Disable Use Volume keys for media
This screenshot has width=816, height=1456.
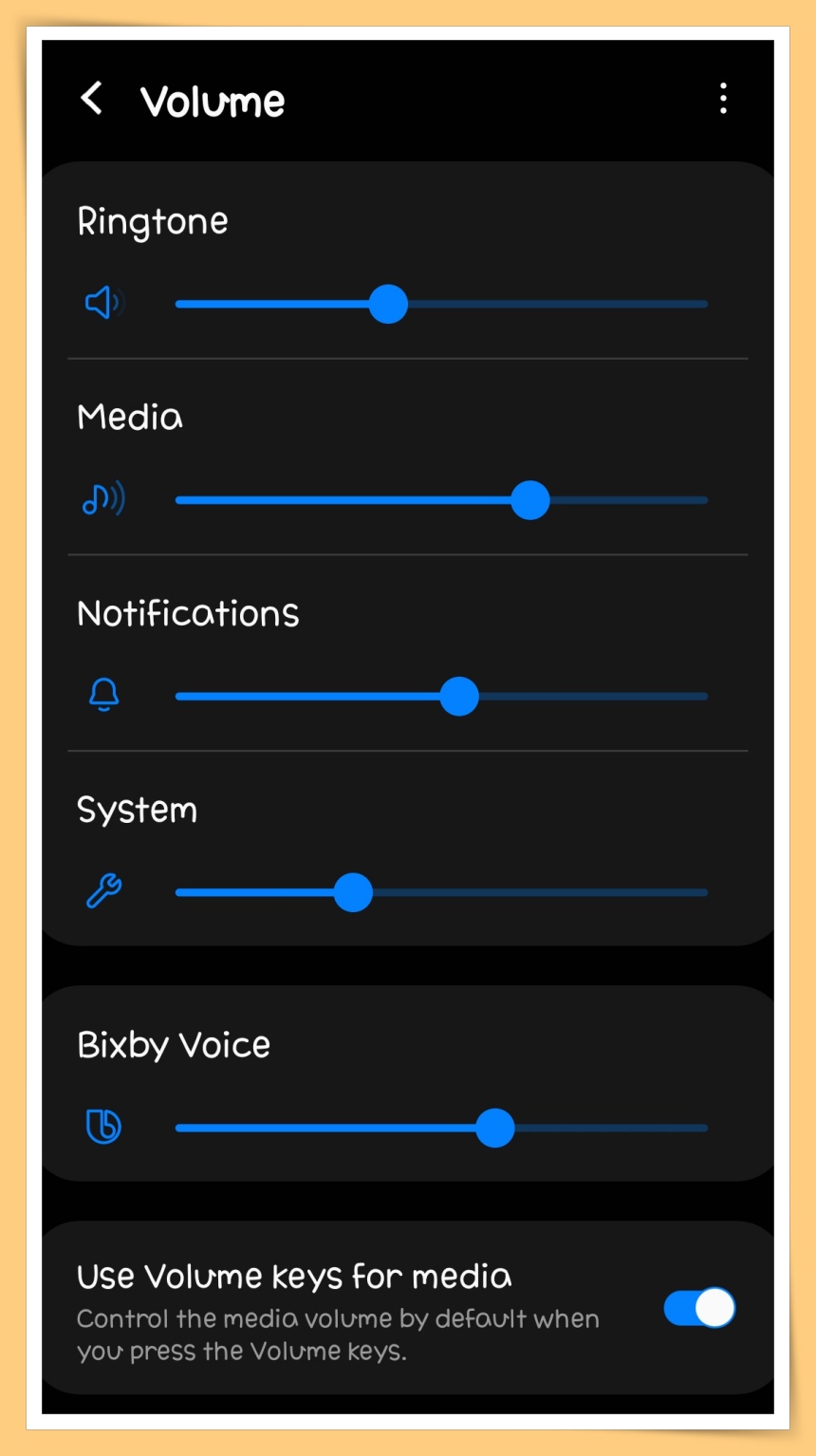coord(699,1308)
